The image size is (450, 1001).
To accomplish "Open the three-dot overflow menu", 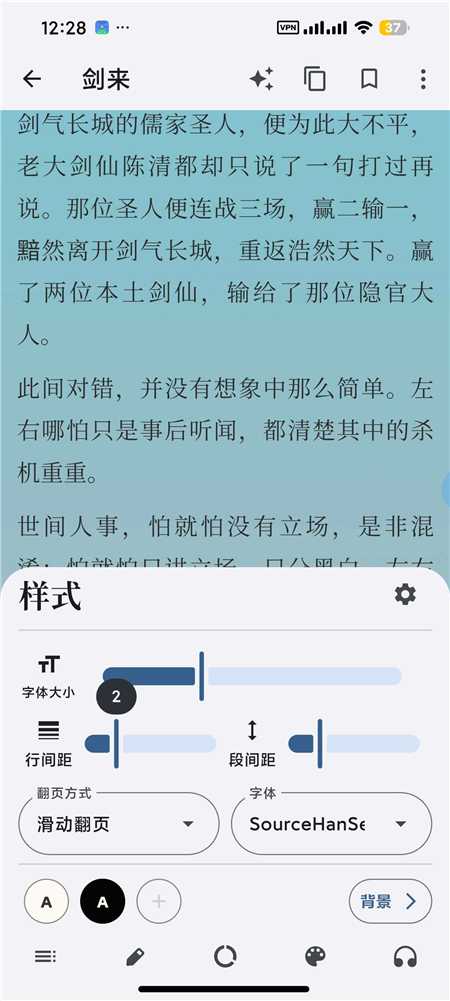I will 423,79.
